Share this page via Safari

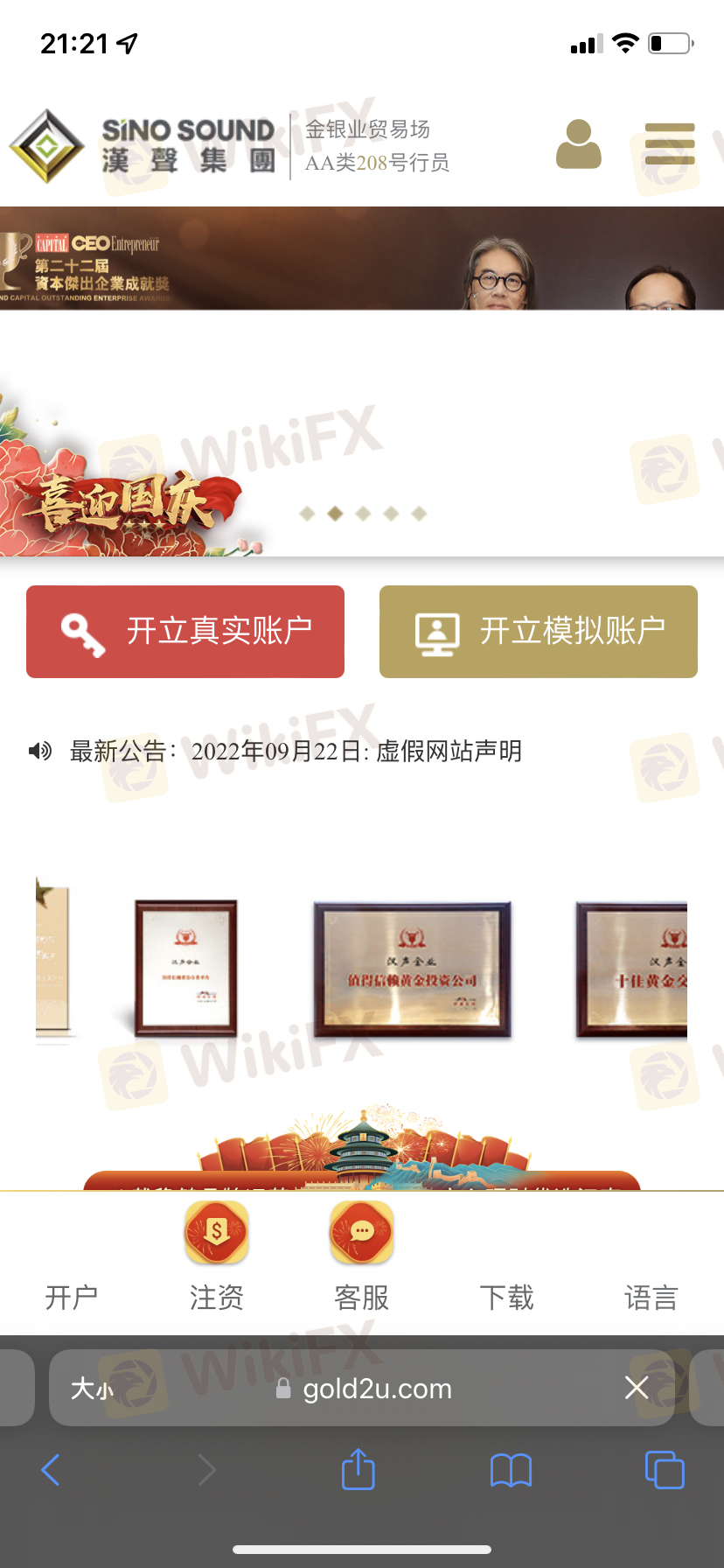[x=358, y=1469]
